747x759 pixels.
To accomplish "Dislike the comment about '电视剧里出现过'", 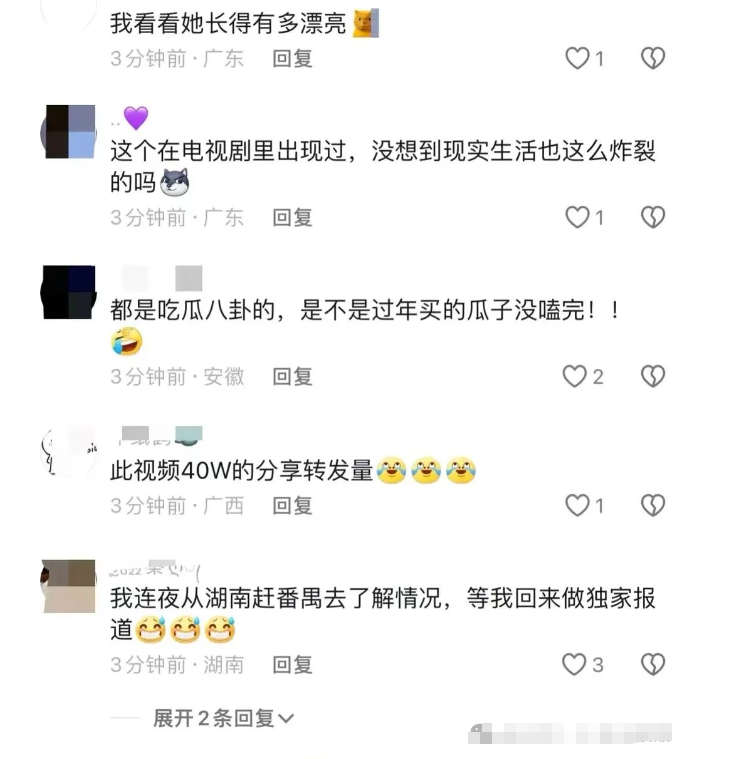I will pos(652,217).
